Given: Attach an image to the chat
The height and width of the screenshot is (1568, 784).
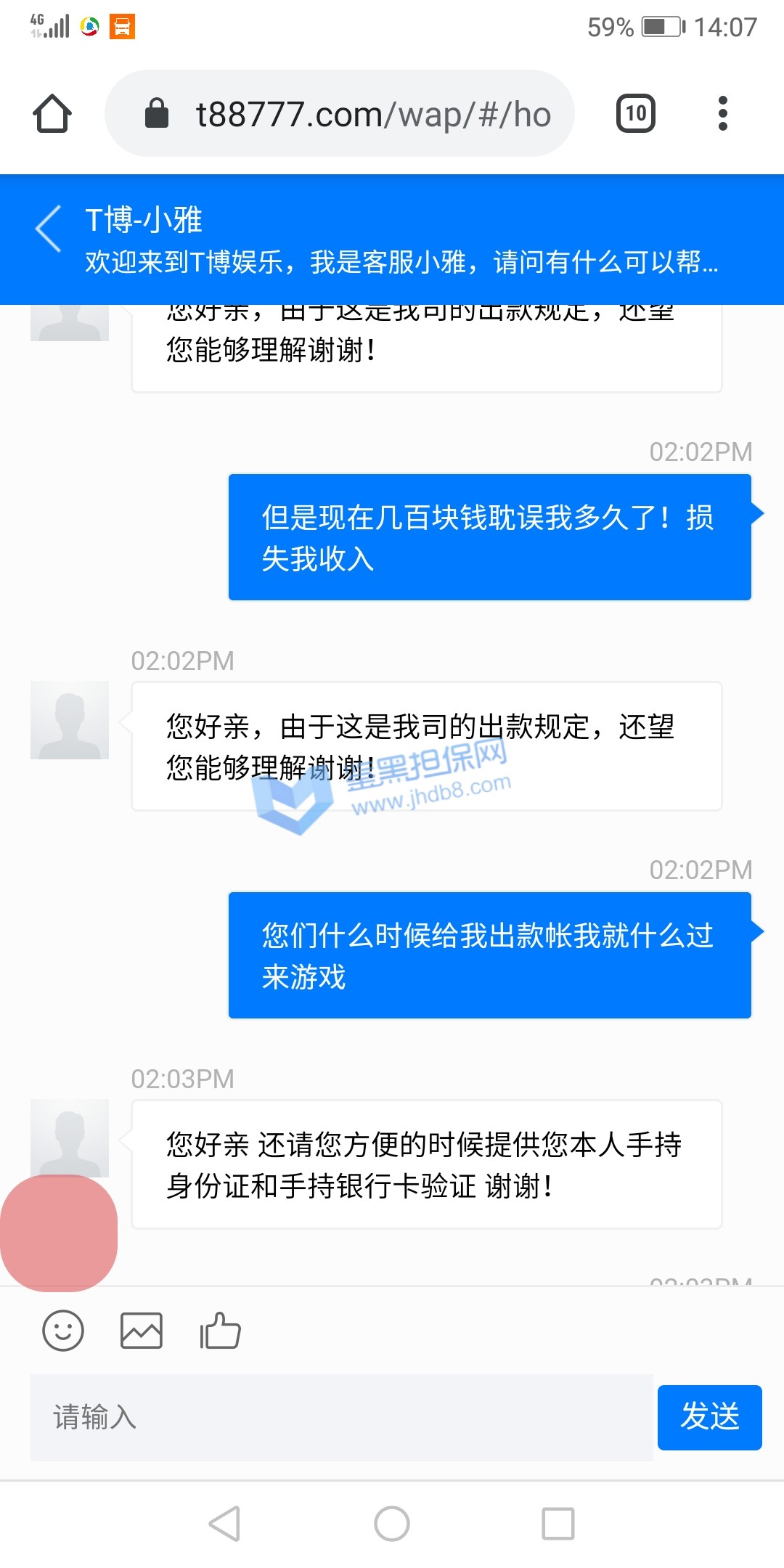Looking at the screenshot, I should click(142, 1331).
